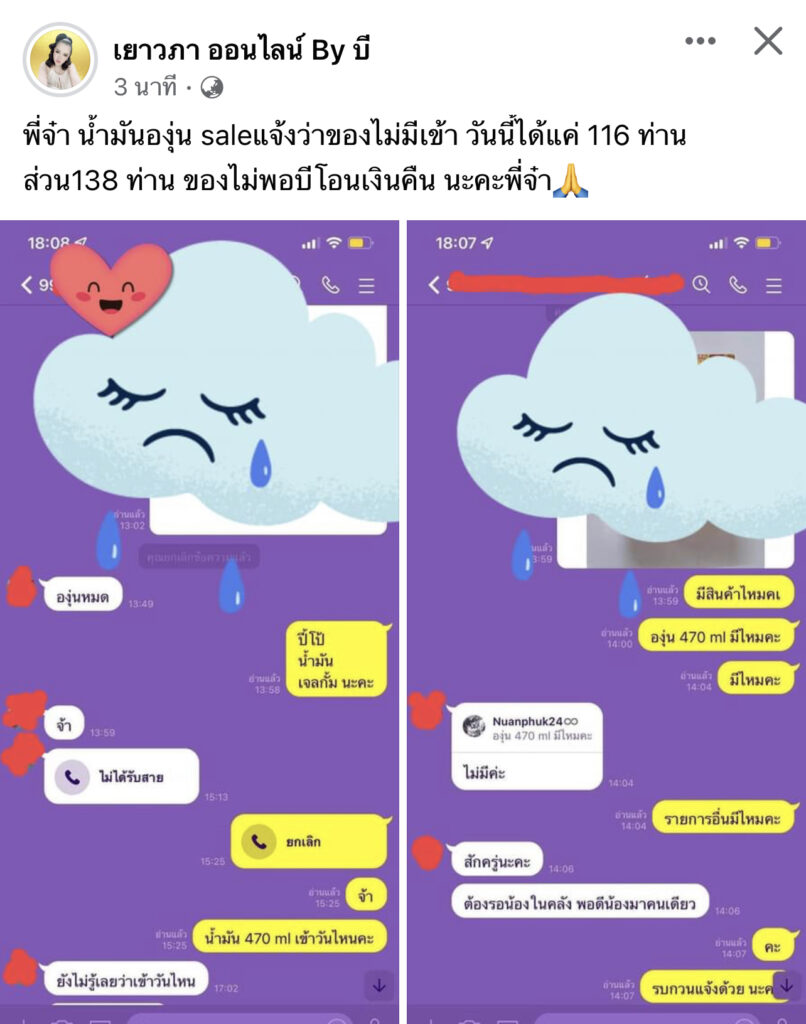806x1024 pixels.
Task: Open the post's three-dot overflow menu
Action: (700, 41)
